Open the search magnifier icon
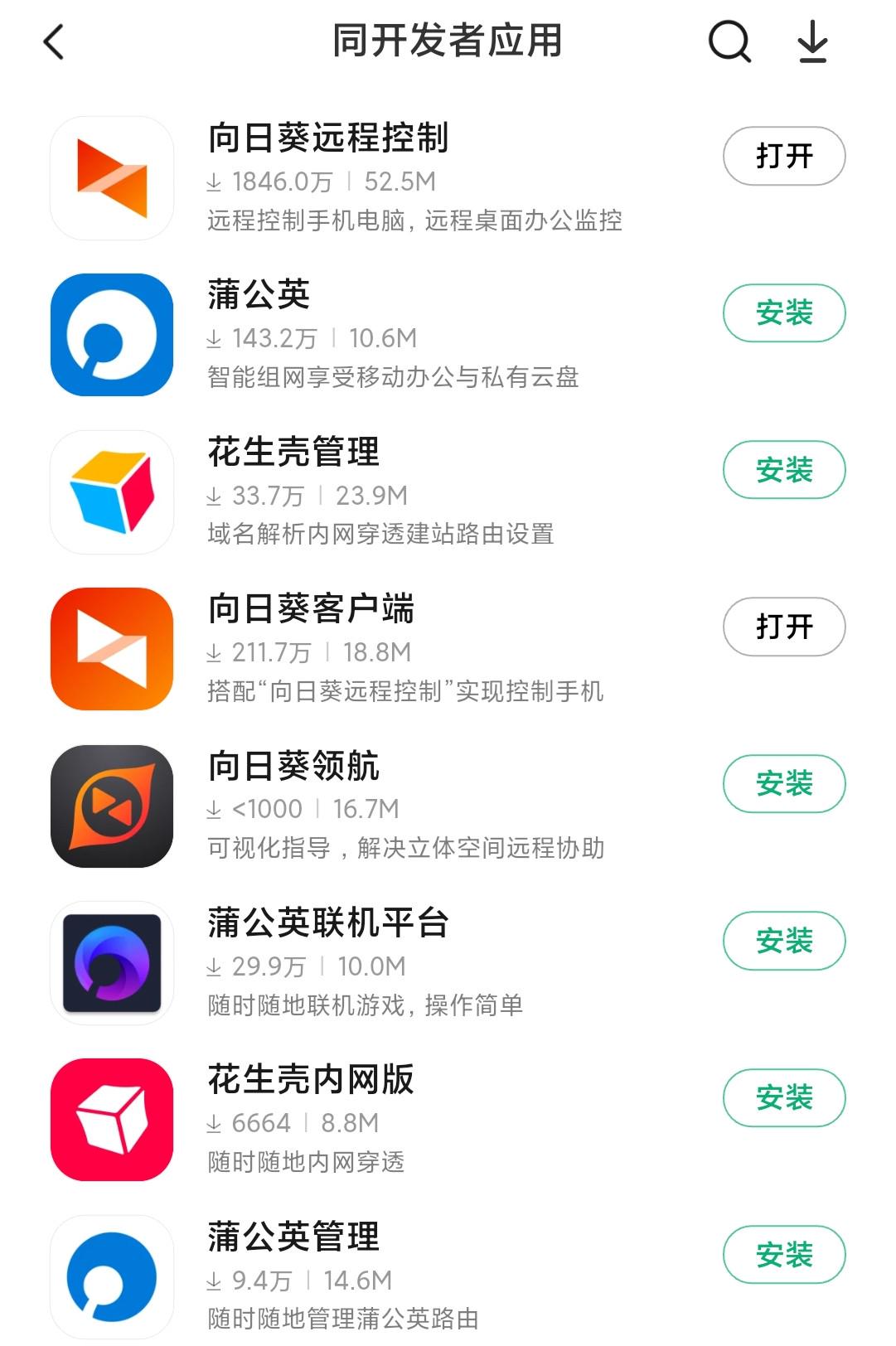Screen dimensions: 896x1346 pos(729,41)
